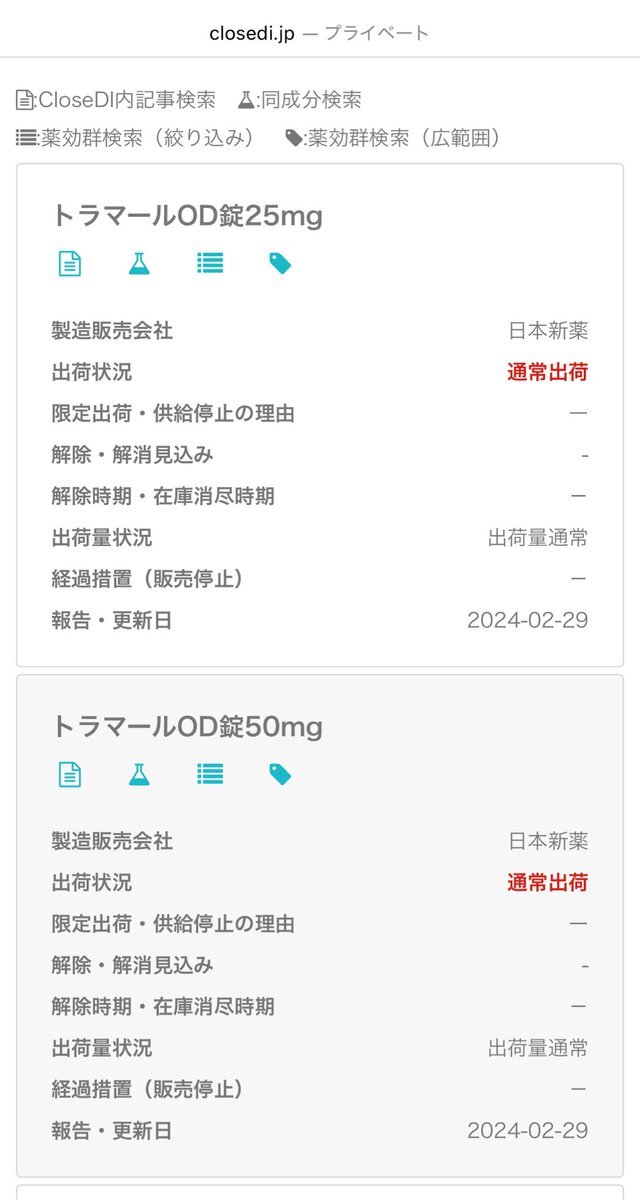Screen dimensions: 640x1200
Task: Search same-ingredient drugs for トラマールOD錠25mg
Action: coord(139,263)
